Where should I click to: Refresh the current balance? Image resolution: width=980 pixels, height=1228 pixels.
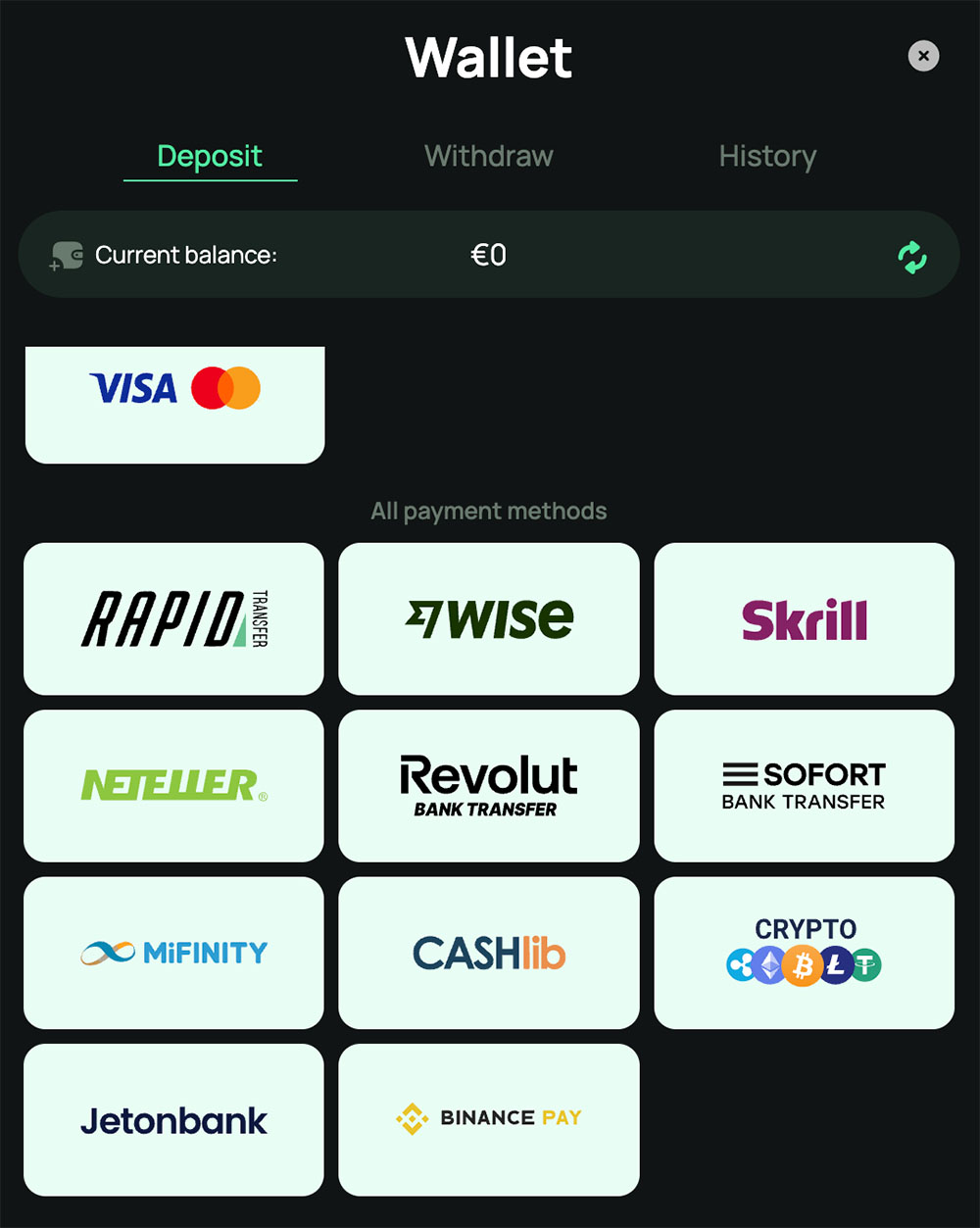[x=912, y=257]
